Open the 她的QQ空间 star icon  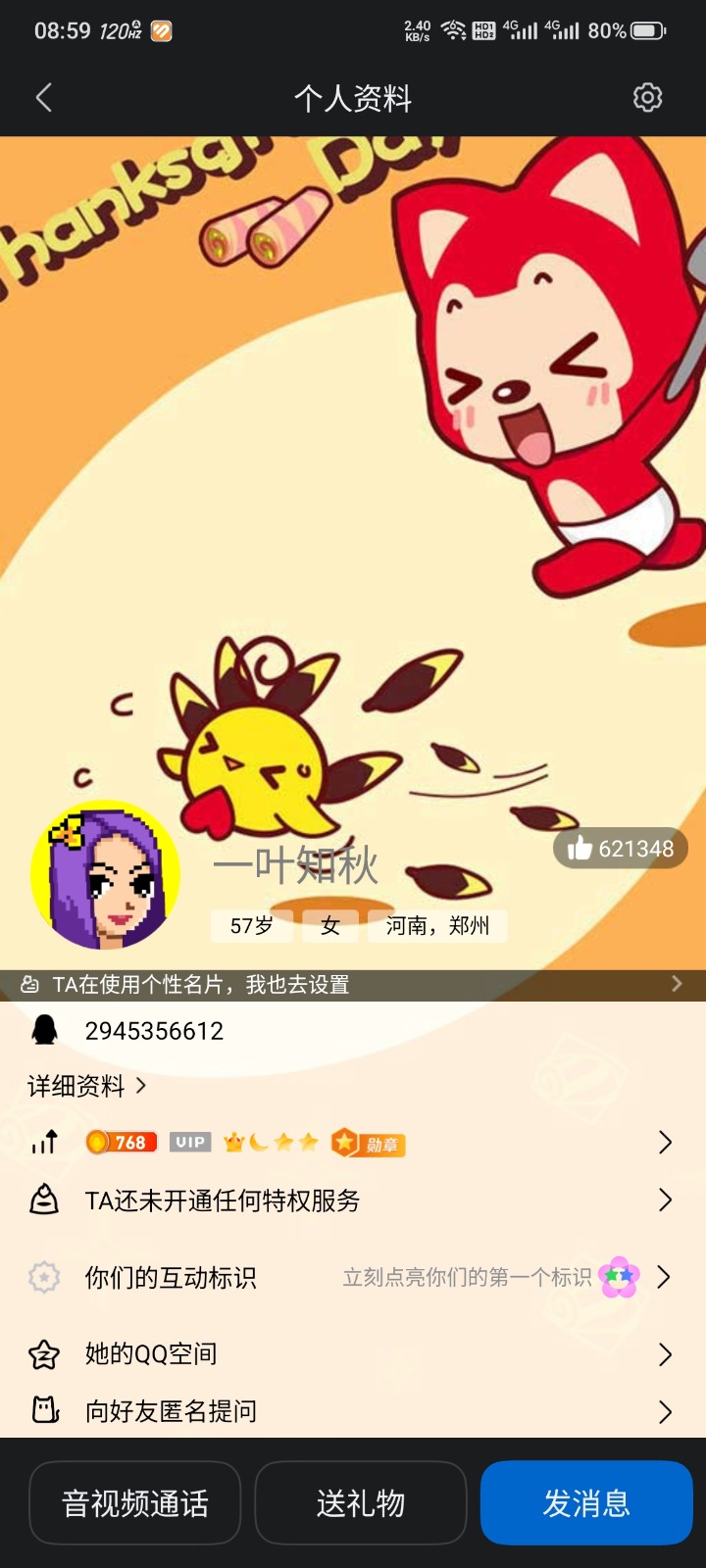(x=42, y=1353)
